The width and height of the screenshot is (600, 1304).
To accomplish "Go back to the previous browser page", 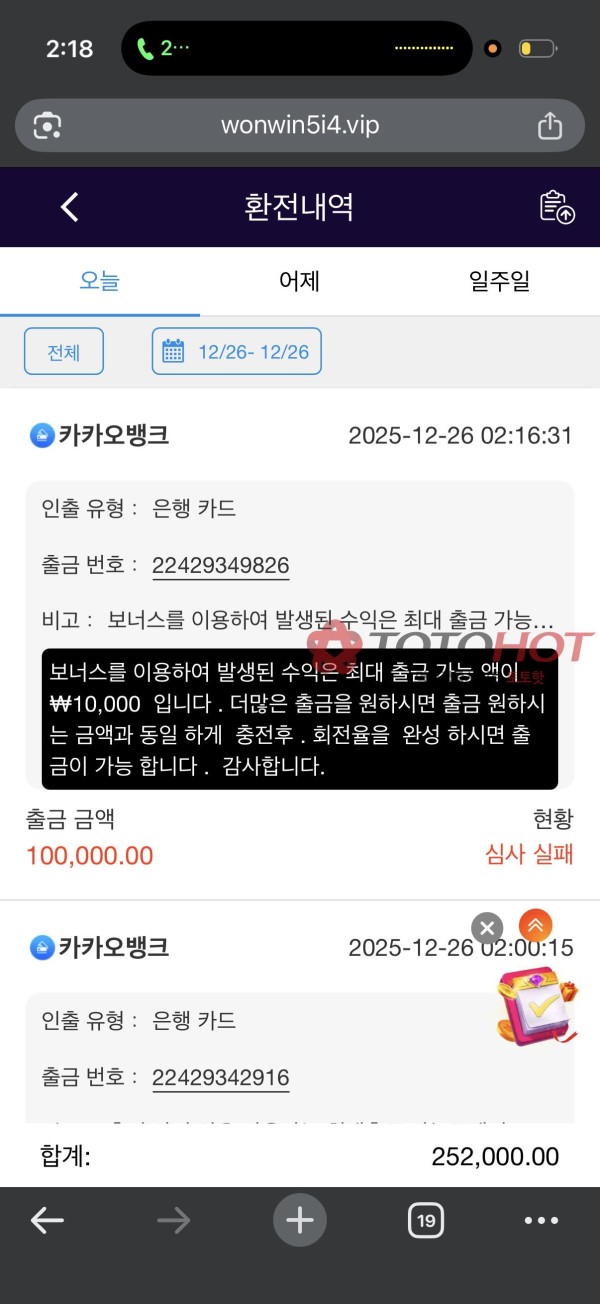I will pyautogui.click(x=47, y=1220).
